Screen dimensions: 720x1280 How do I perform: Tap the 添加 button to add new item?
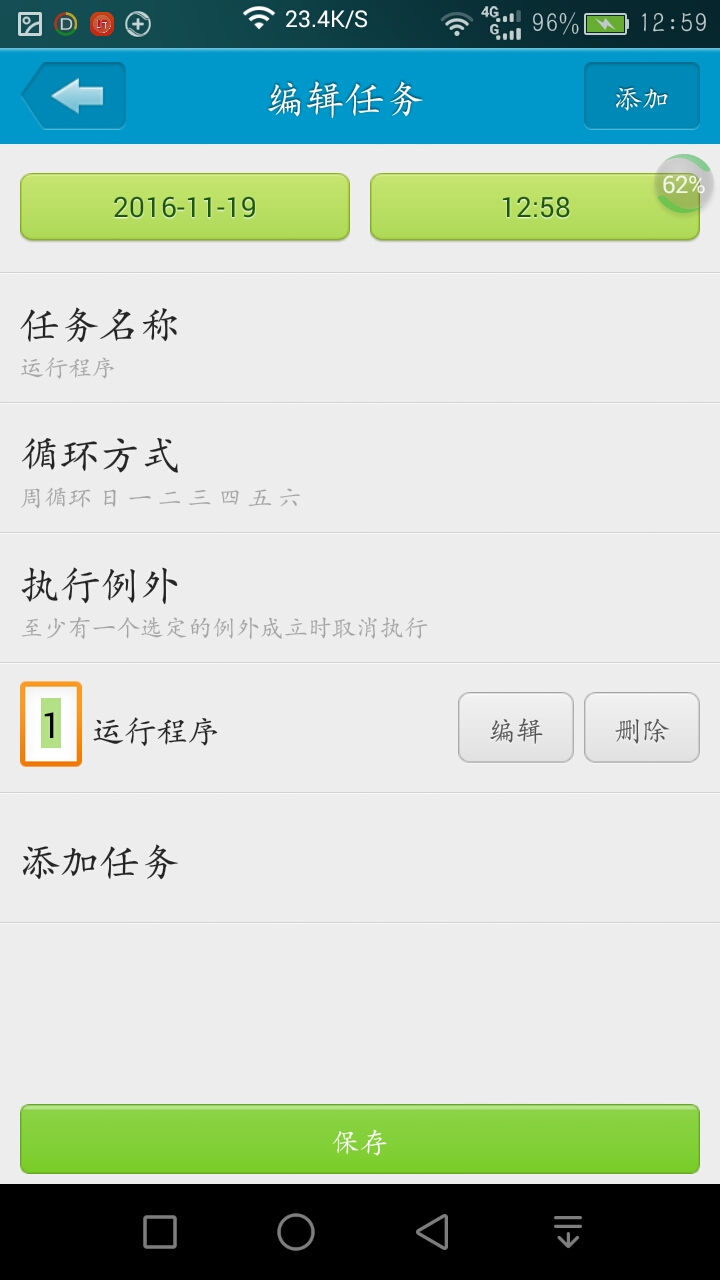click(x=641, y=96)
